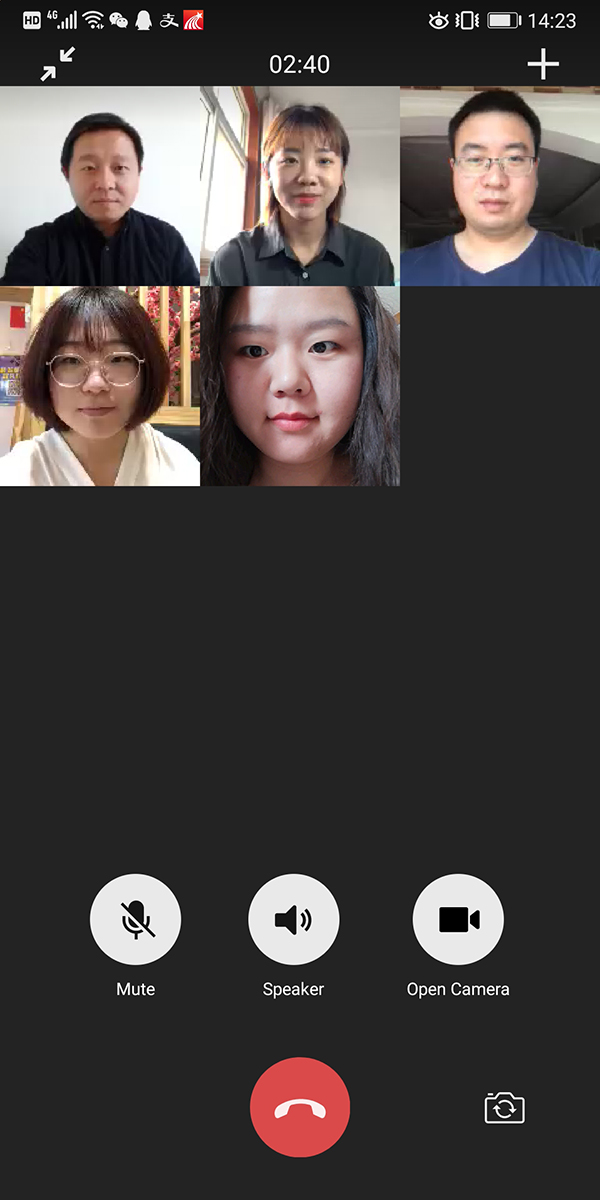Toggle the Speaker output
This screenshot has width=600, height=1200.
pyautogui.click(x=293, y=919)
